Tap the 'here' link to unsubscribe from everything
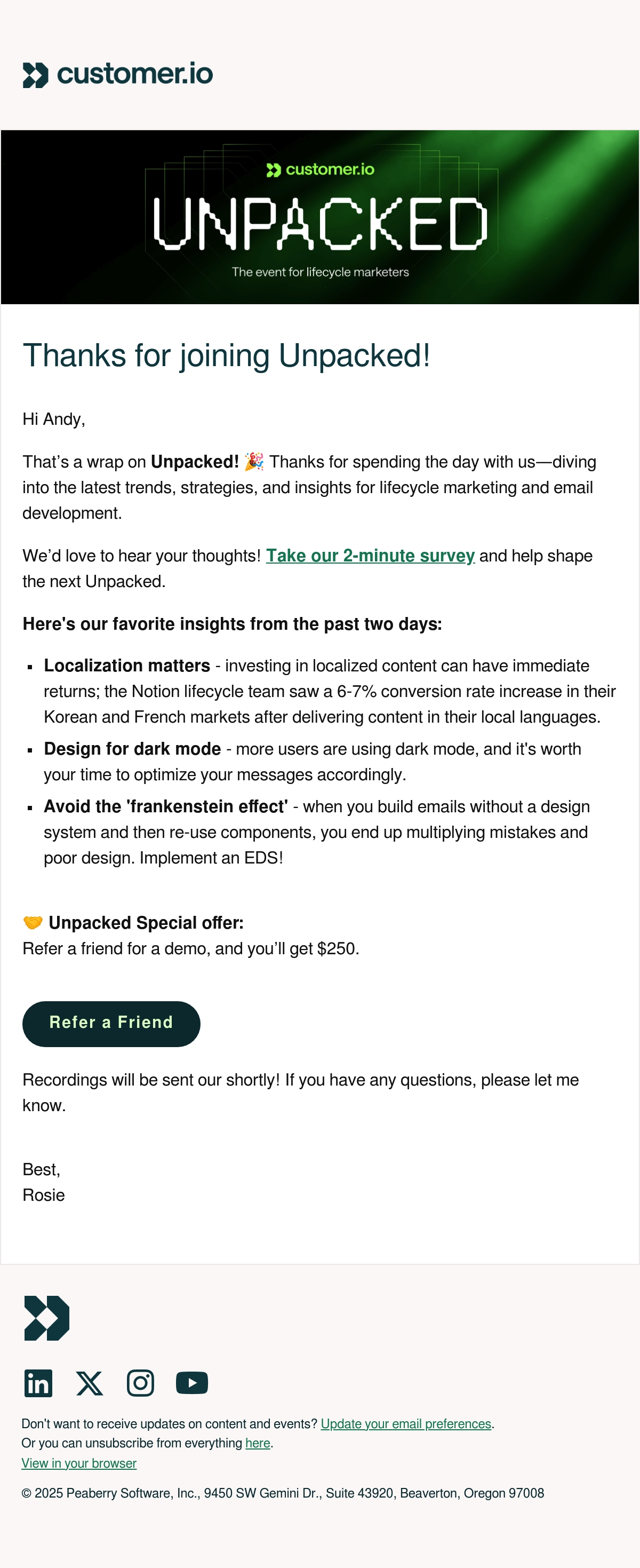This screenshot has width=640, height=1568. pyautogui.click(x=258, y=1443)
